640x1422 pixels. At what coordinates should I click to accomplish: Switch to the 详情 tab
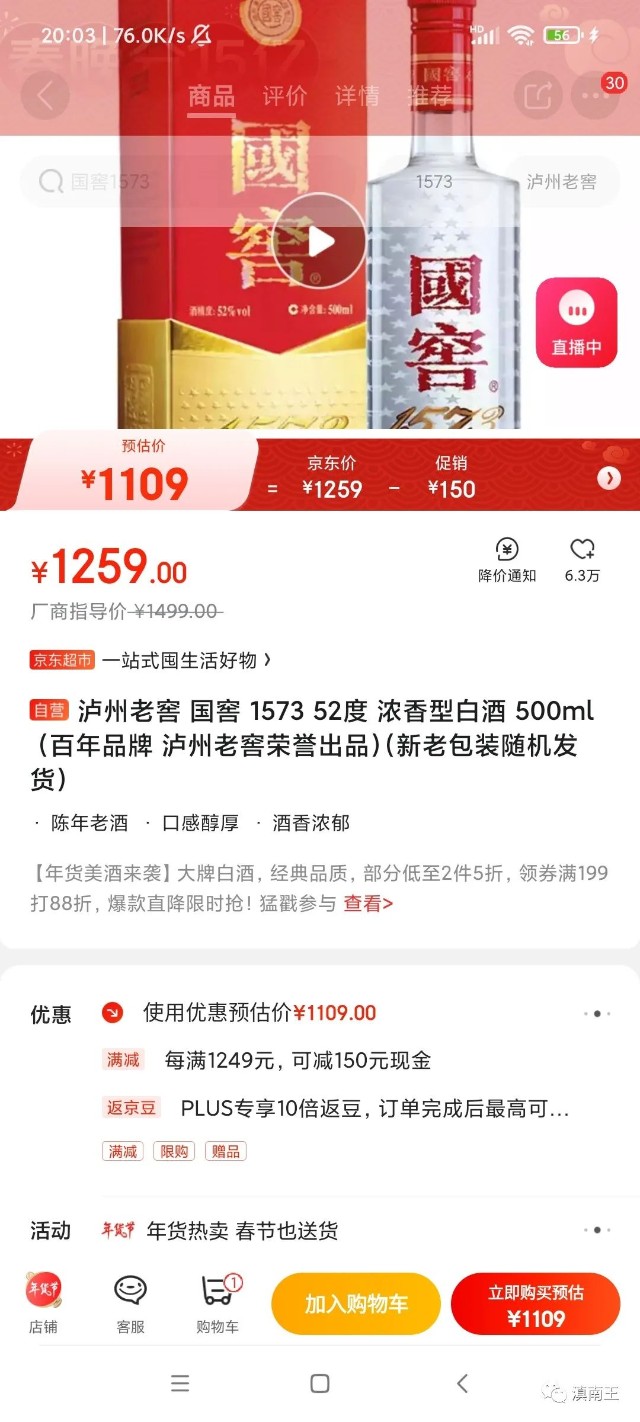point(357,96)
